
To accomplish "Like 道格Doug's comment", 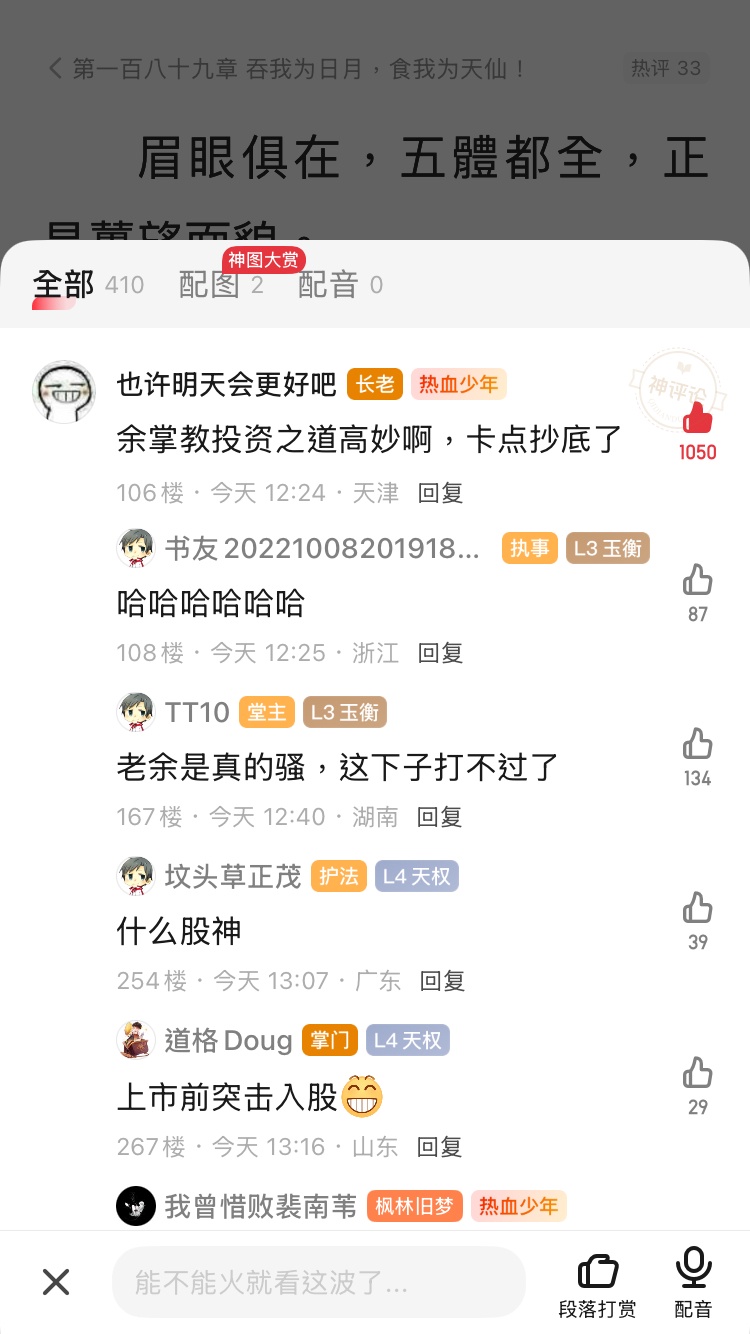I will [697, 1073].
